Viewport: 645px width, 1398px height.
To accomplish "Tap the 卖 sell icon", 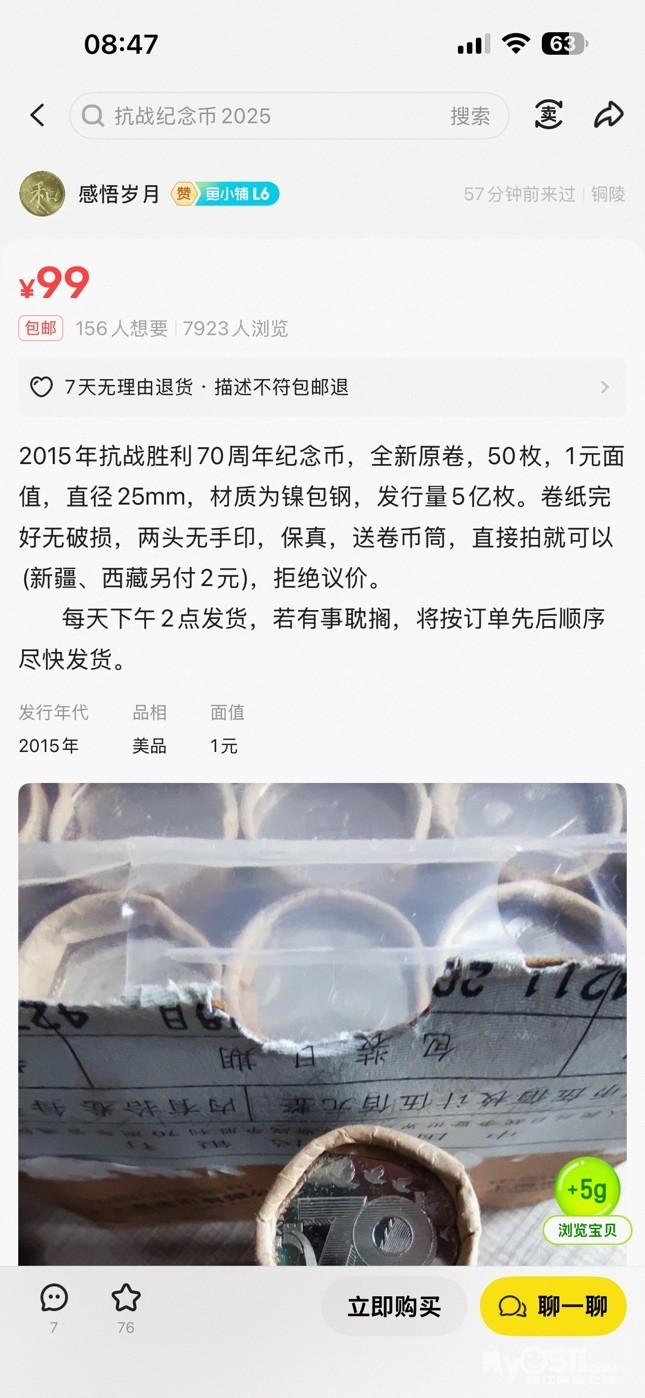I will (x=548, y=115).
